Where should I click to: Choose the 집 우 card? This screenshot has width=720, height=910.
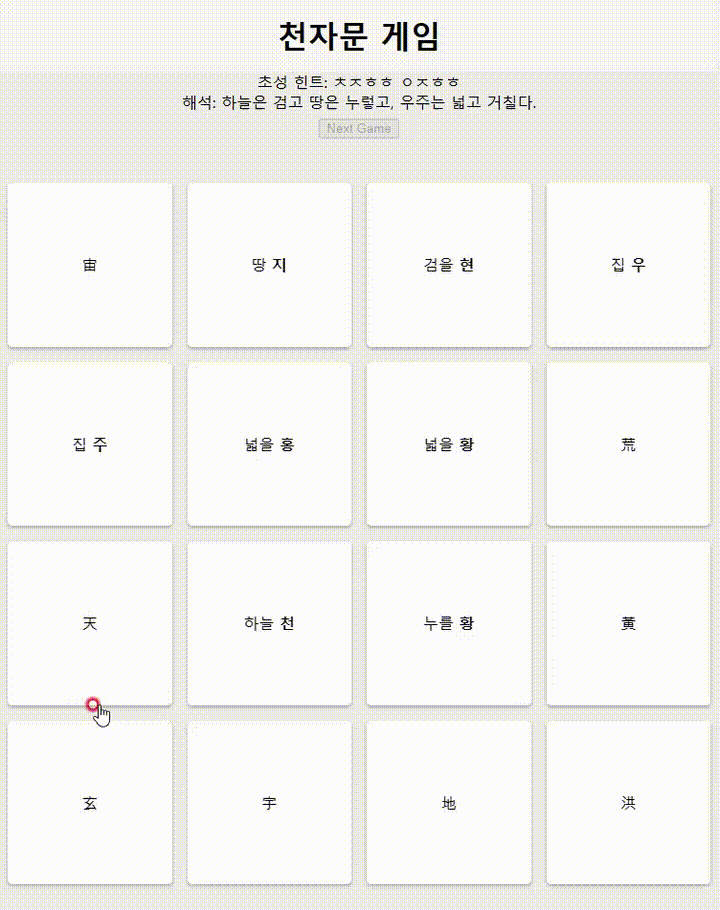pyautogui.click(x=627, y=263)
